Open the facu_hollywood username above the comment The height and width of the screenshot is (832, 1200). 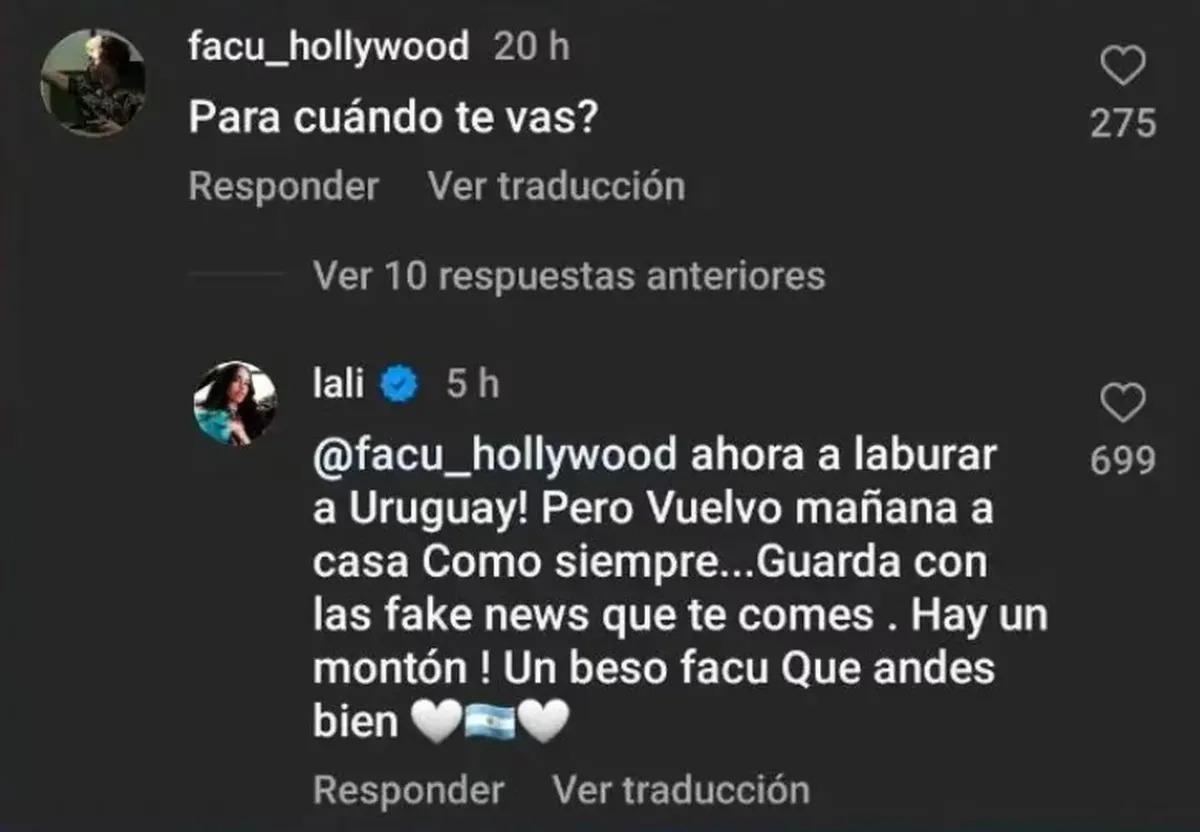point(328,46)
